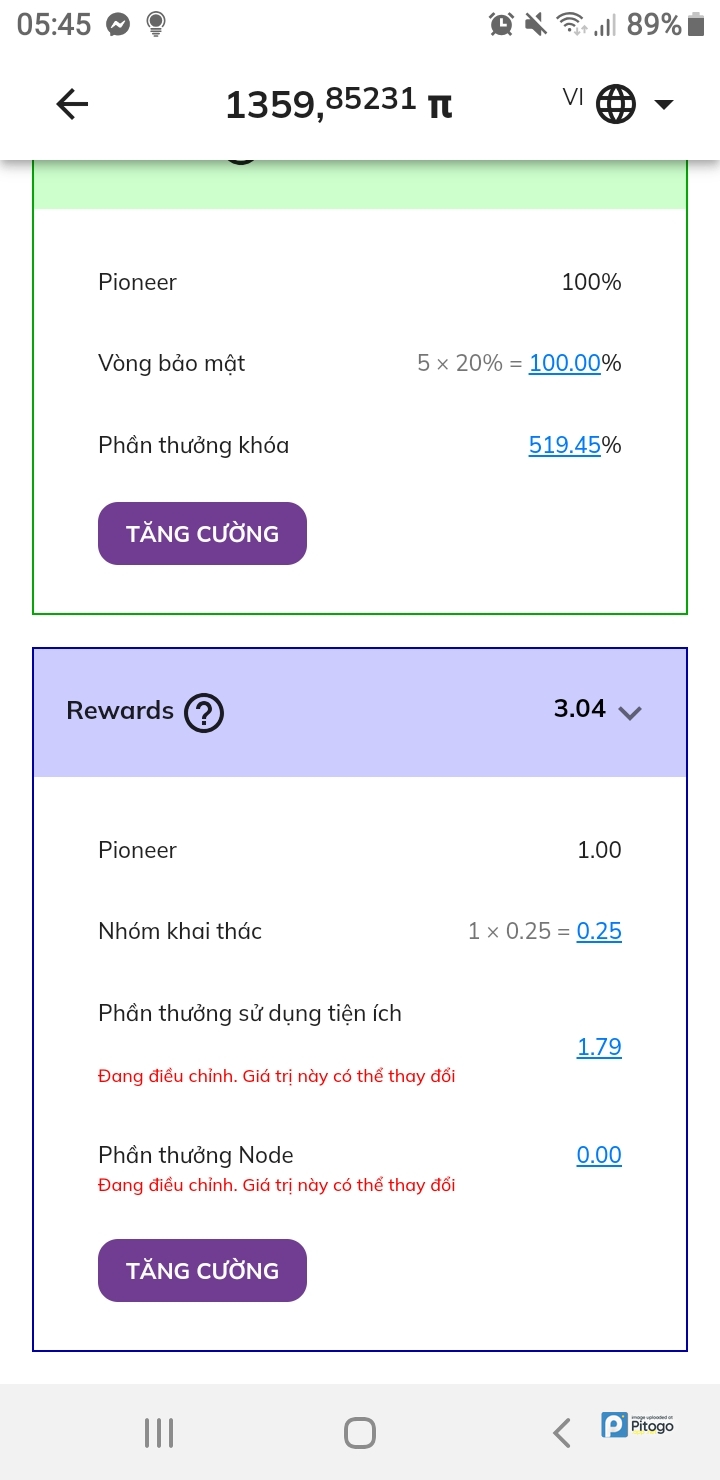Tap TĂNG CƯỜNG under Phần thưởng Node
The image size is (720, 1480).
202,1270
